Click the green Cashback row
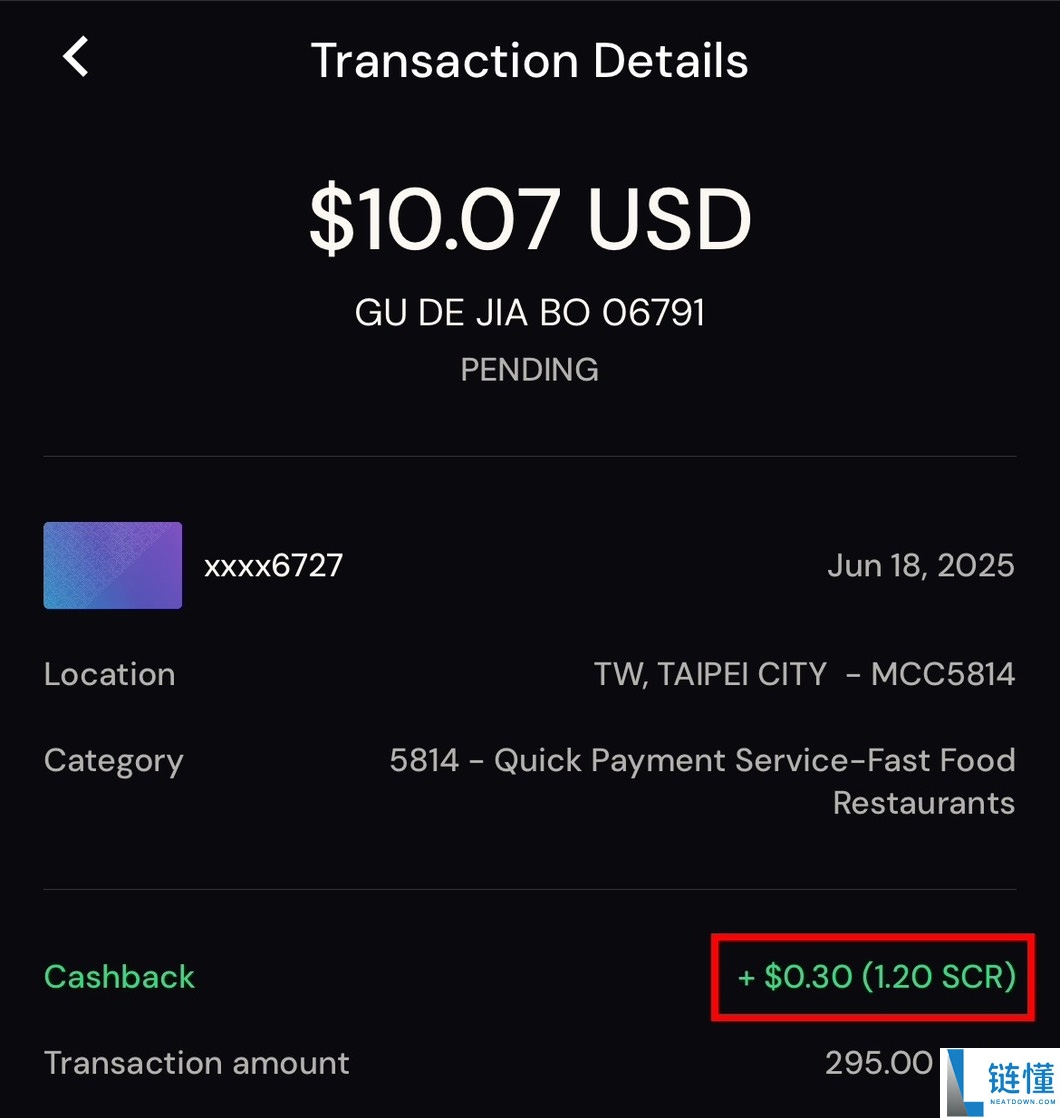Viewport: 1060px width, 1118px height. pos(119,977)
